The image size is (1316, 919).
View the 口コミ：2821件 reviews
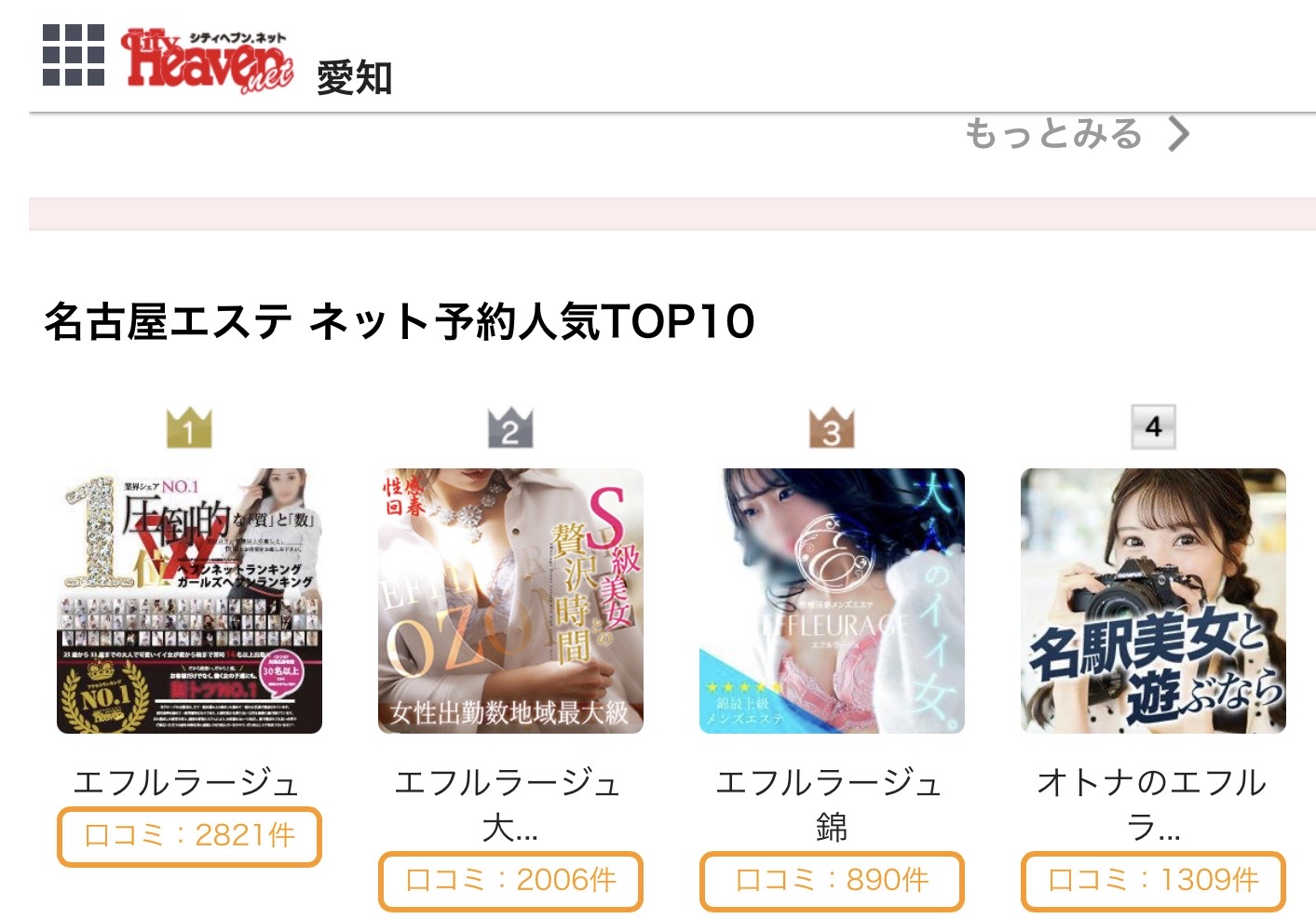click(x=189, y=836)
